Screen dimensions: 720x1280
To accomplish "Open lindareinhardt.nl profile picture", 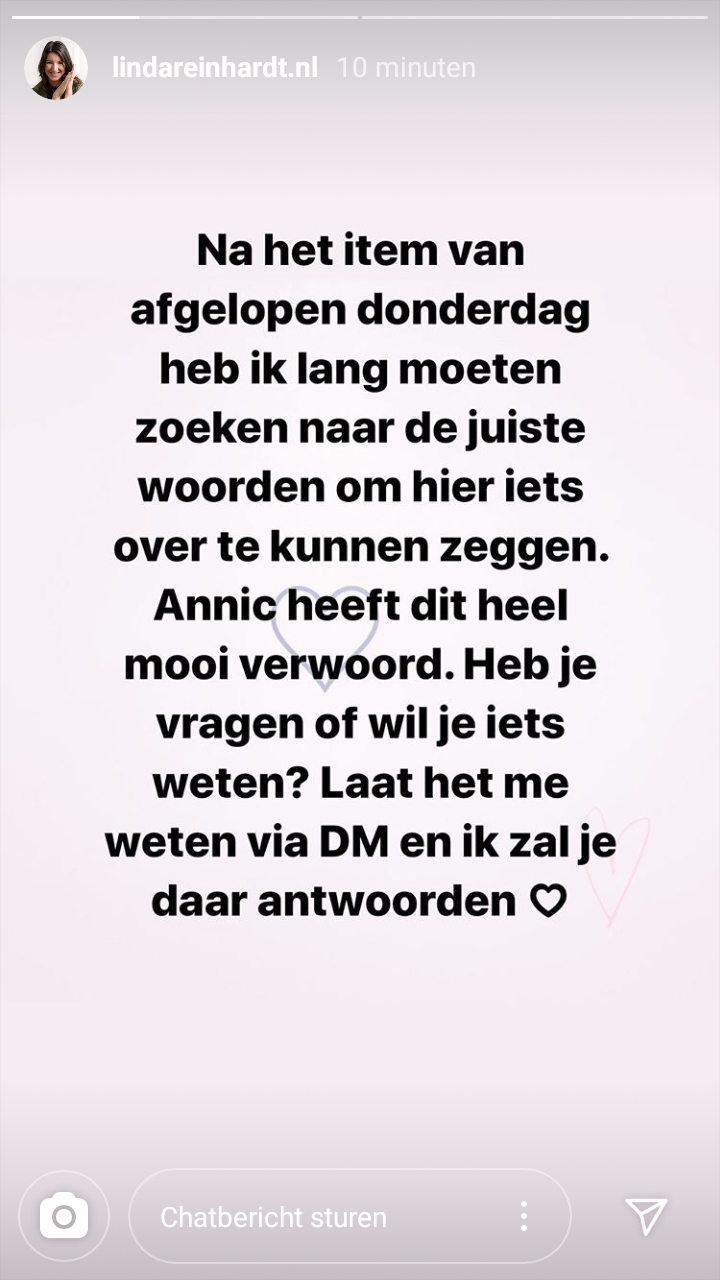I will tap(56, 68).
